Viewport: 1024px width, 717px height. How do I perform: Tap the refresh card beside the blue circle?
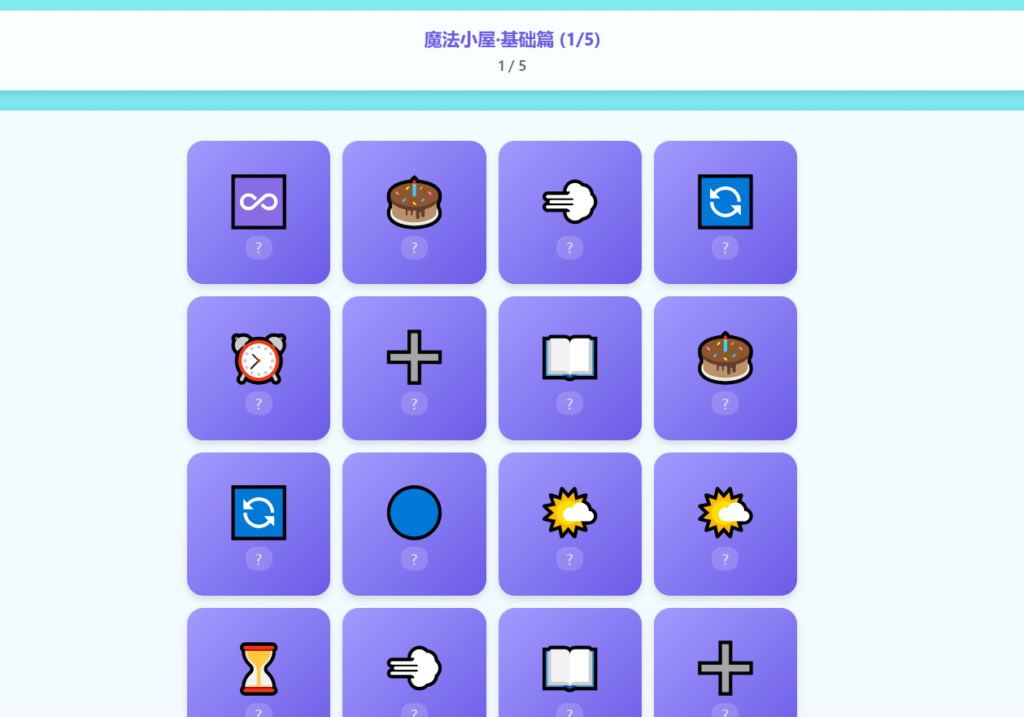pos(258,524)
